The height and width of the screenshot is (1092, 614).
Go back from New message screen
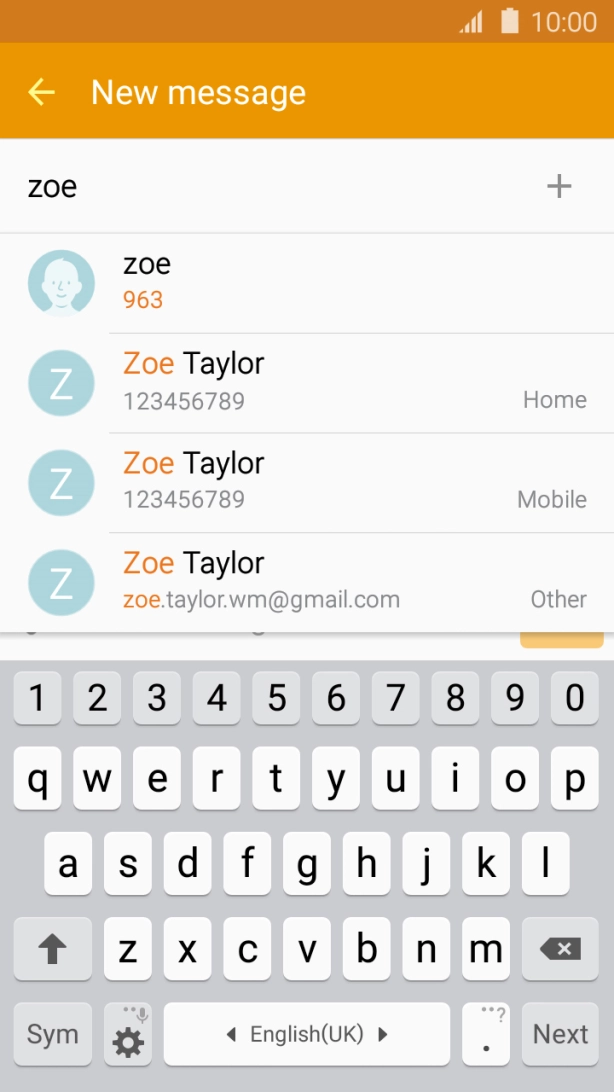pyautogui.click(x=41, y=93)
